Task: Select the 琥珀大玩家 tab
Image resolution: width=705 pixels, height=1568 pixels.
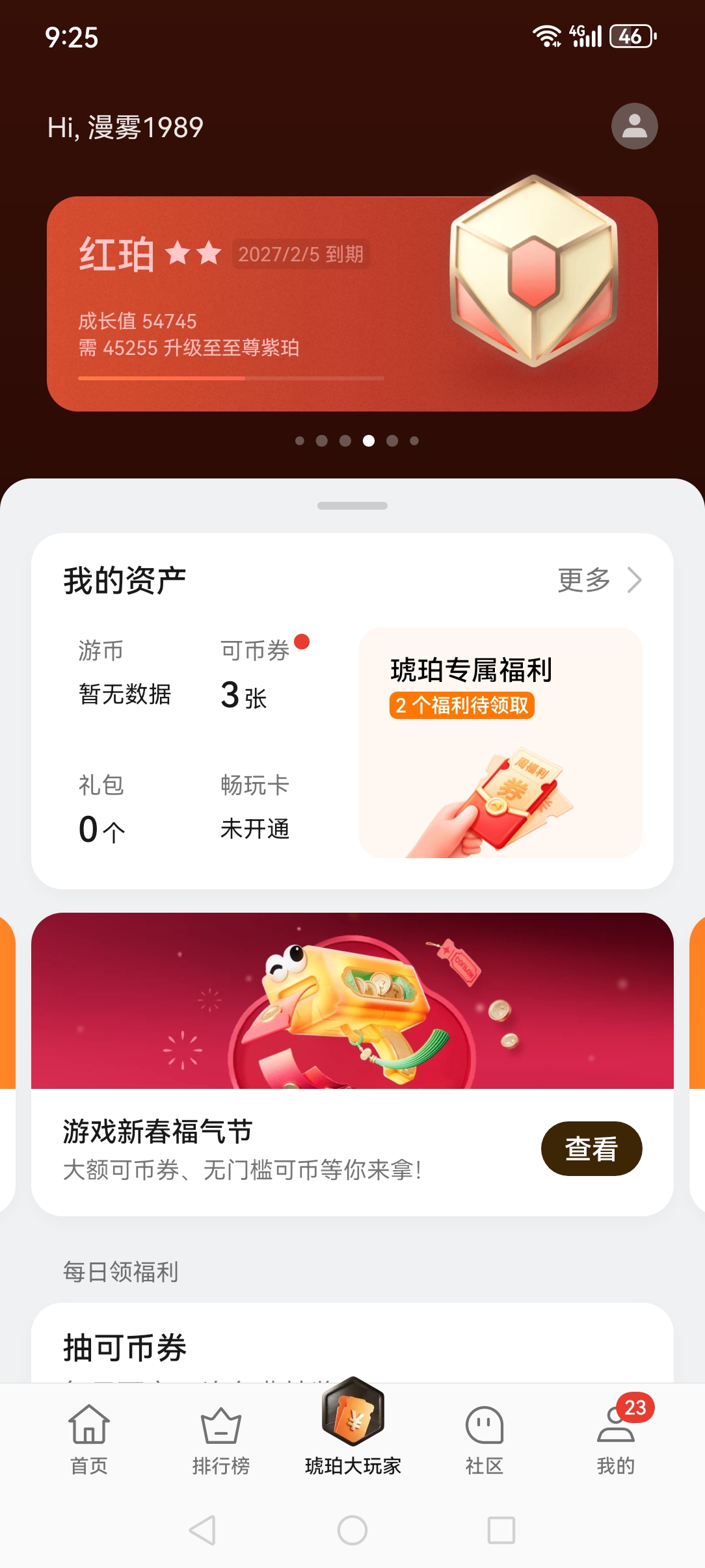Action: click(x=352, y=1430)
